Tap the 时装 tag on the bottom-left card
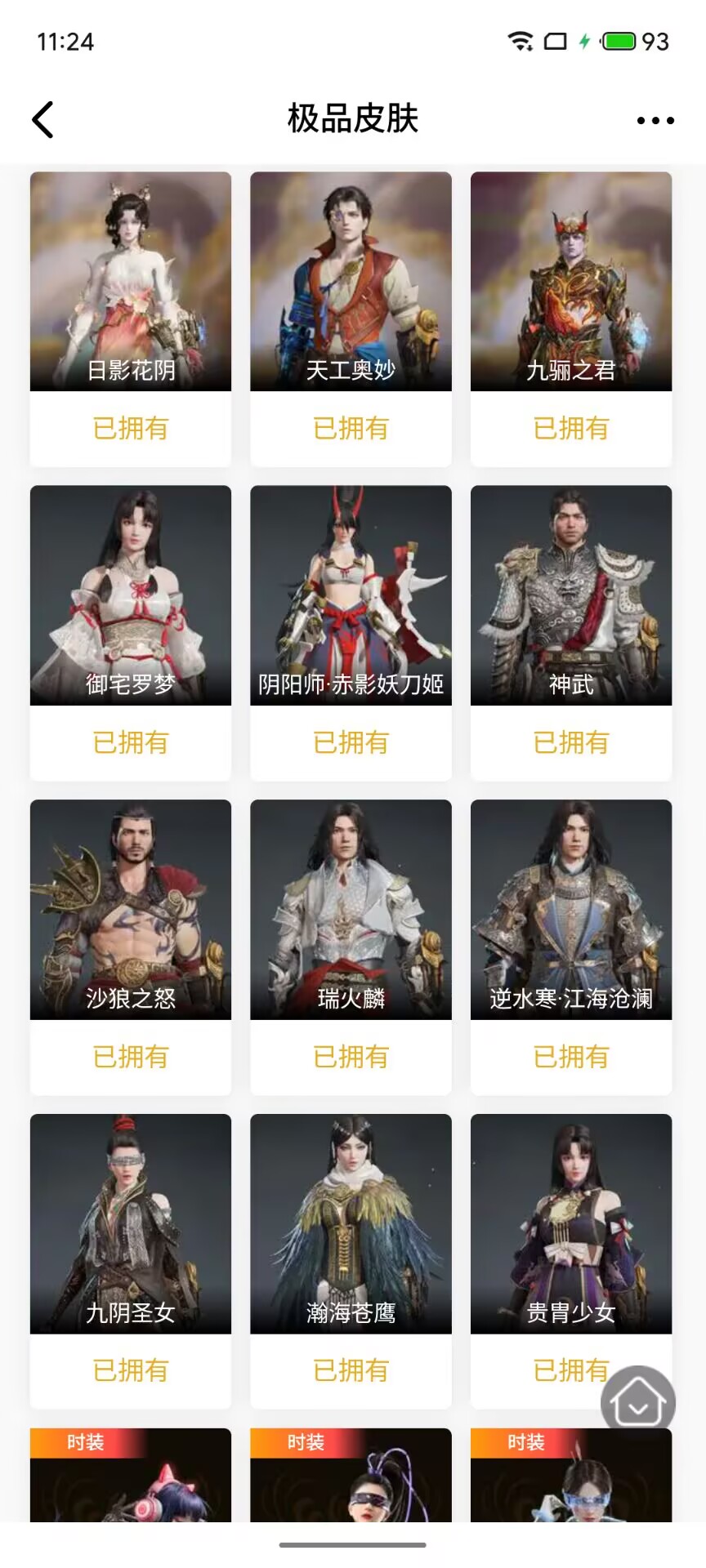This screenshot has width=706, height=1568. (83, 1442)
